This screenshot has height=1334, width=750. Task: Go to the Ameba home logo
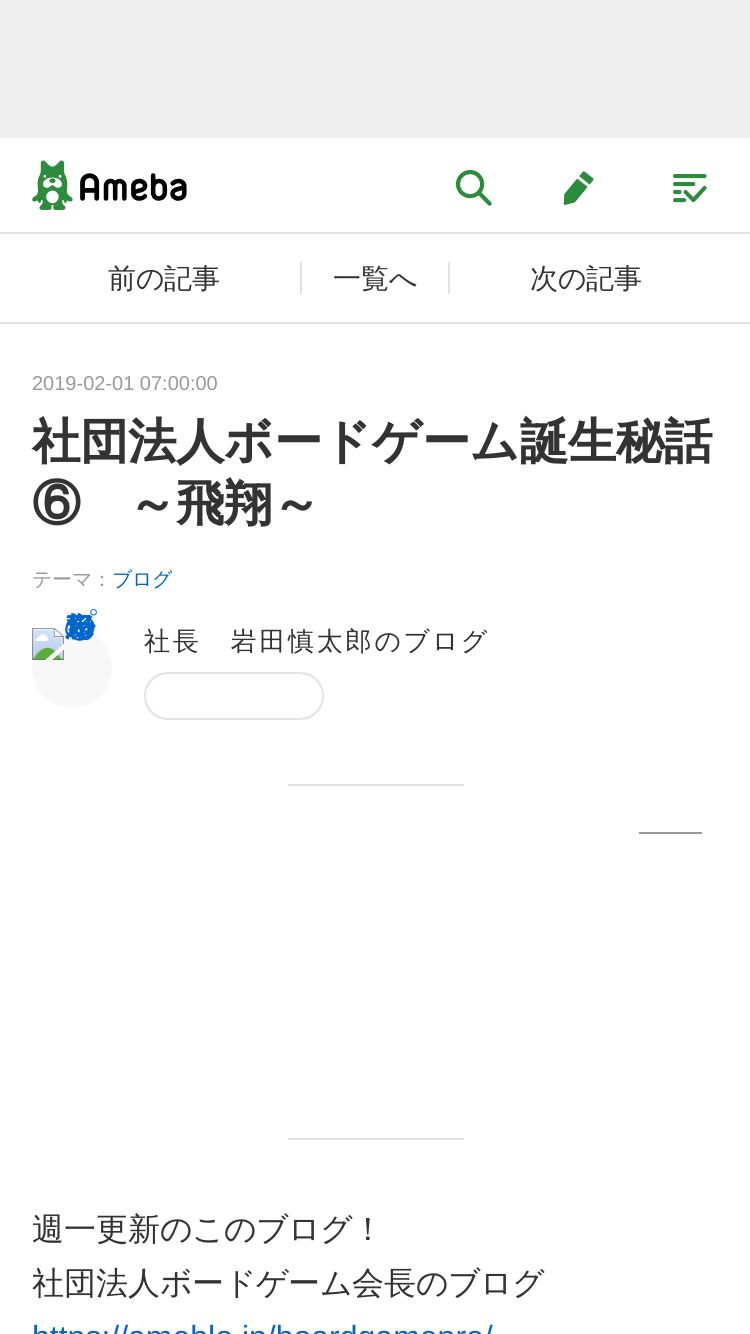[110, 186]
